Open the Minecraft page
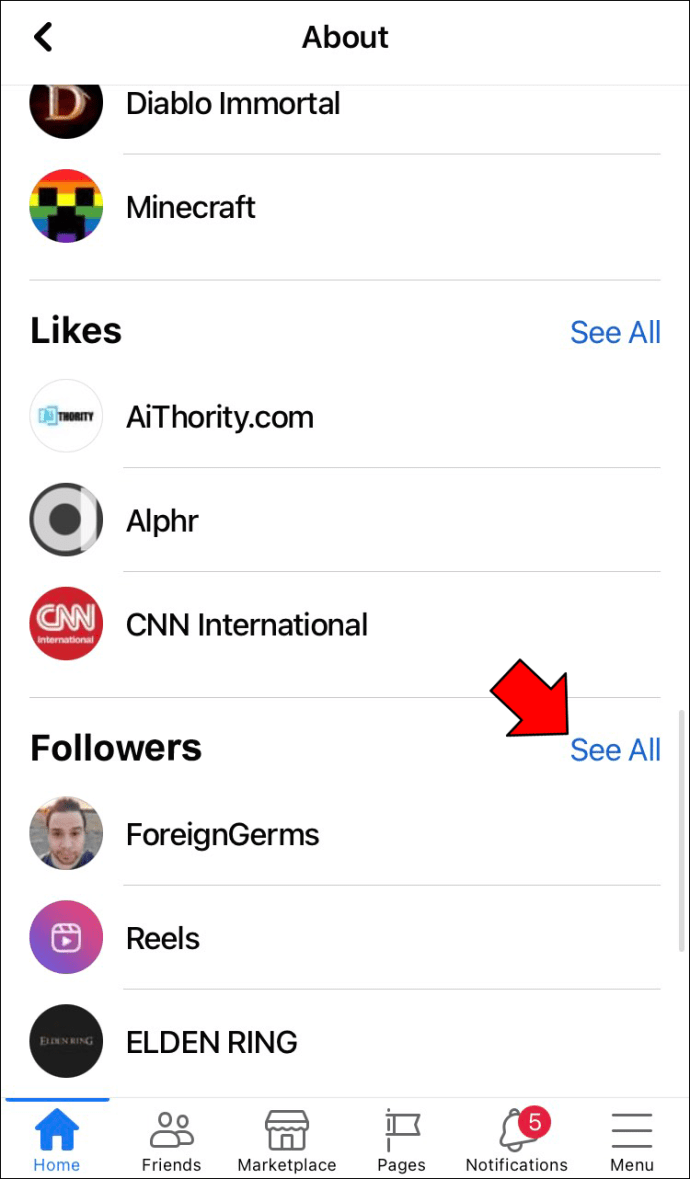The width and height of the screenshot is (690, 1179). (345, 207)
